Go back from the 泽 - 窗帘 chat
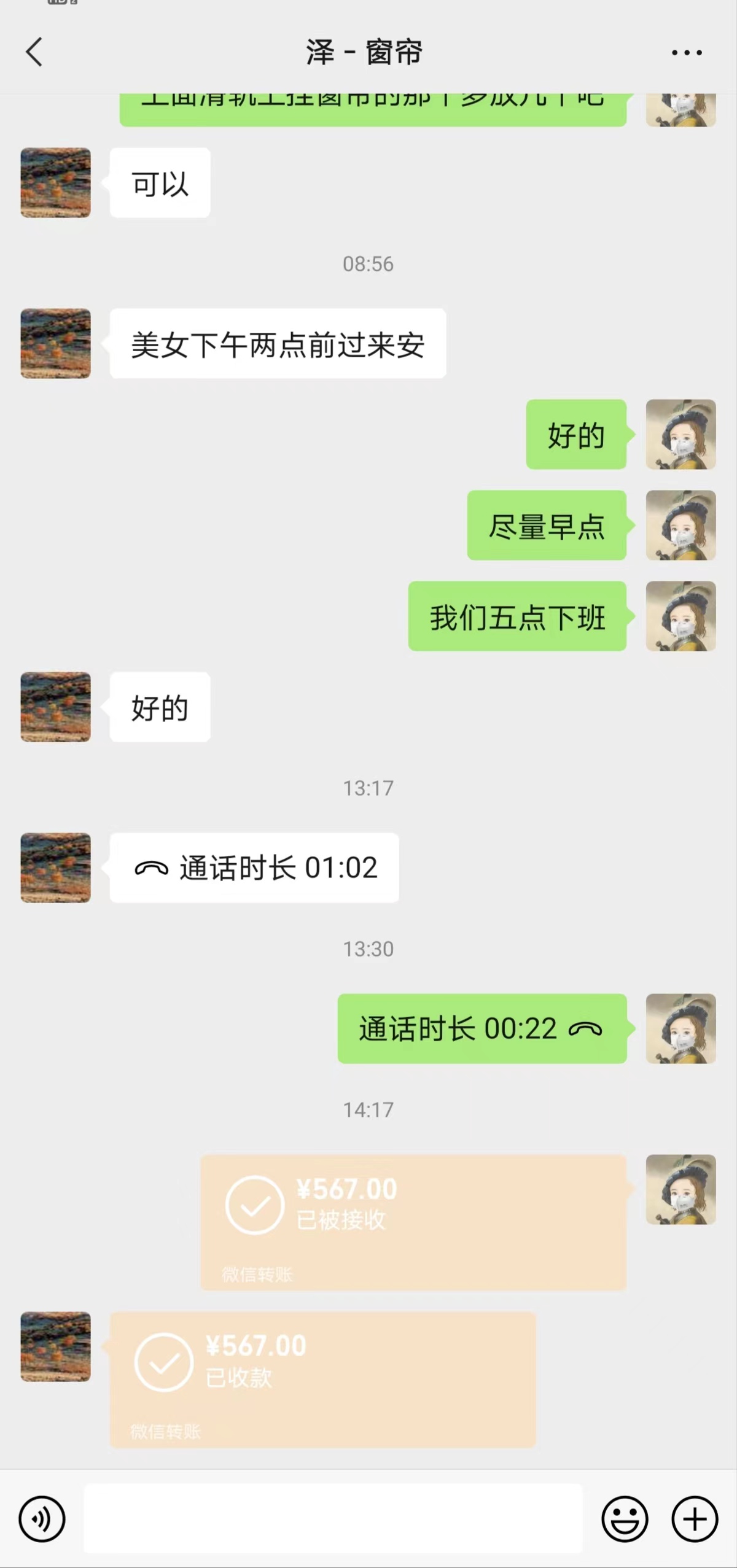This screenshot has width=737, height=1568. click(x=34, y=52)
